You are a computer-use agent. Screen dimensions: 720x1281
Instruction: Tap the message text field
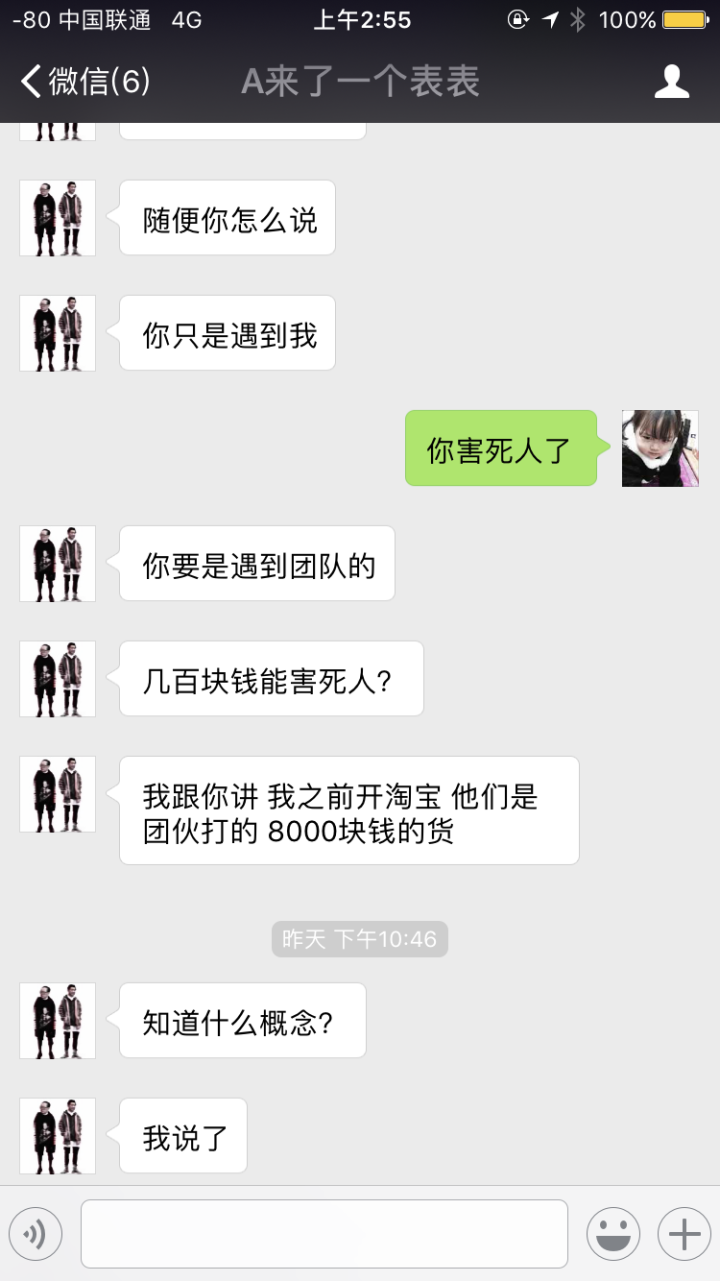click(x=324, y=1234)
